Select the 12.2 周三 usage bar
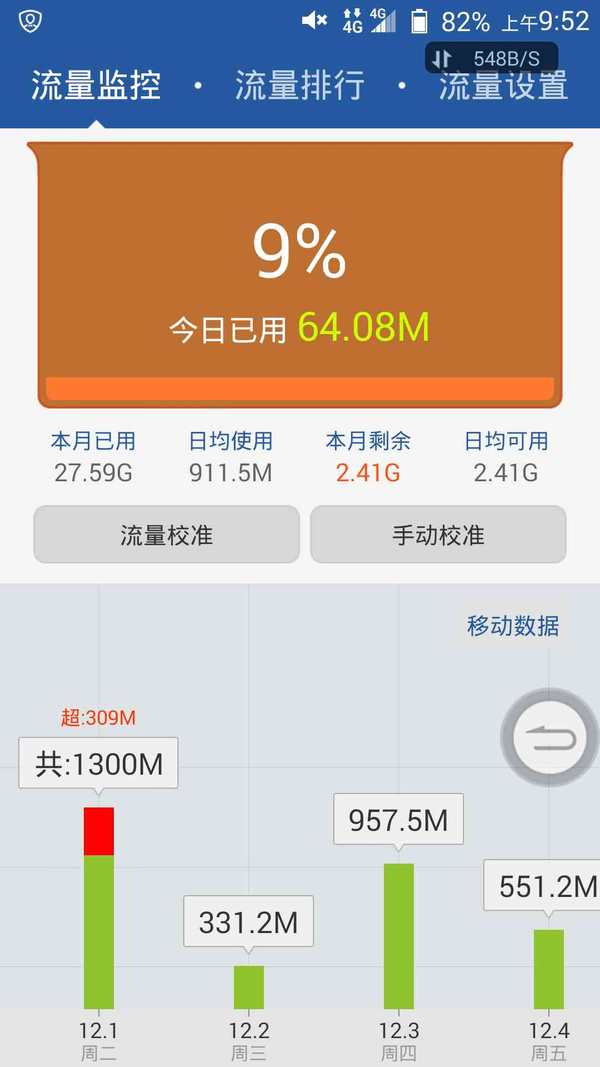Viewport: 600px width, 1067px height. click(248, 986)
